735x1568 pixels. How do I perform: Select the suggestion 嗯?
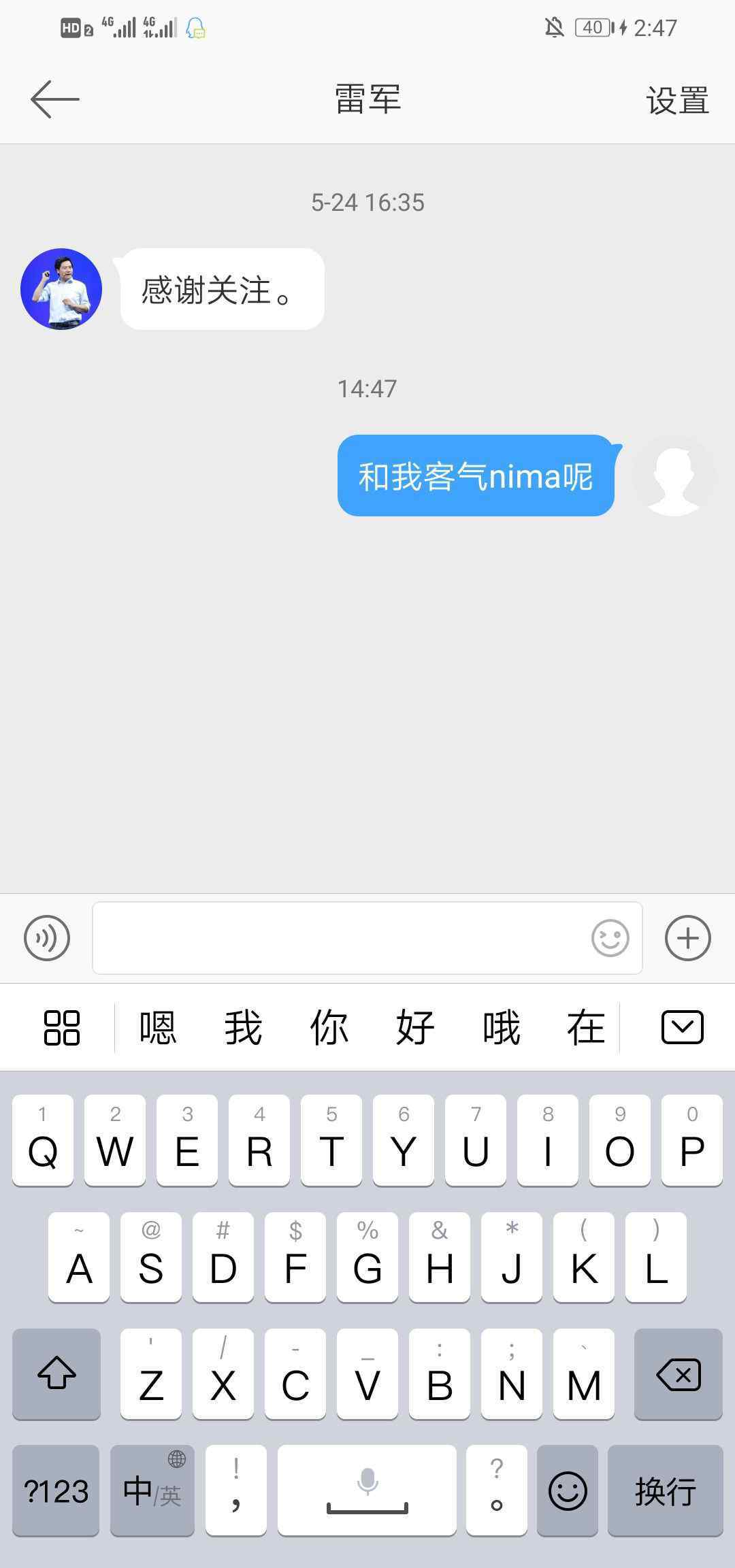158,1027
